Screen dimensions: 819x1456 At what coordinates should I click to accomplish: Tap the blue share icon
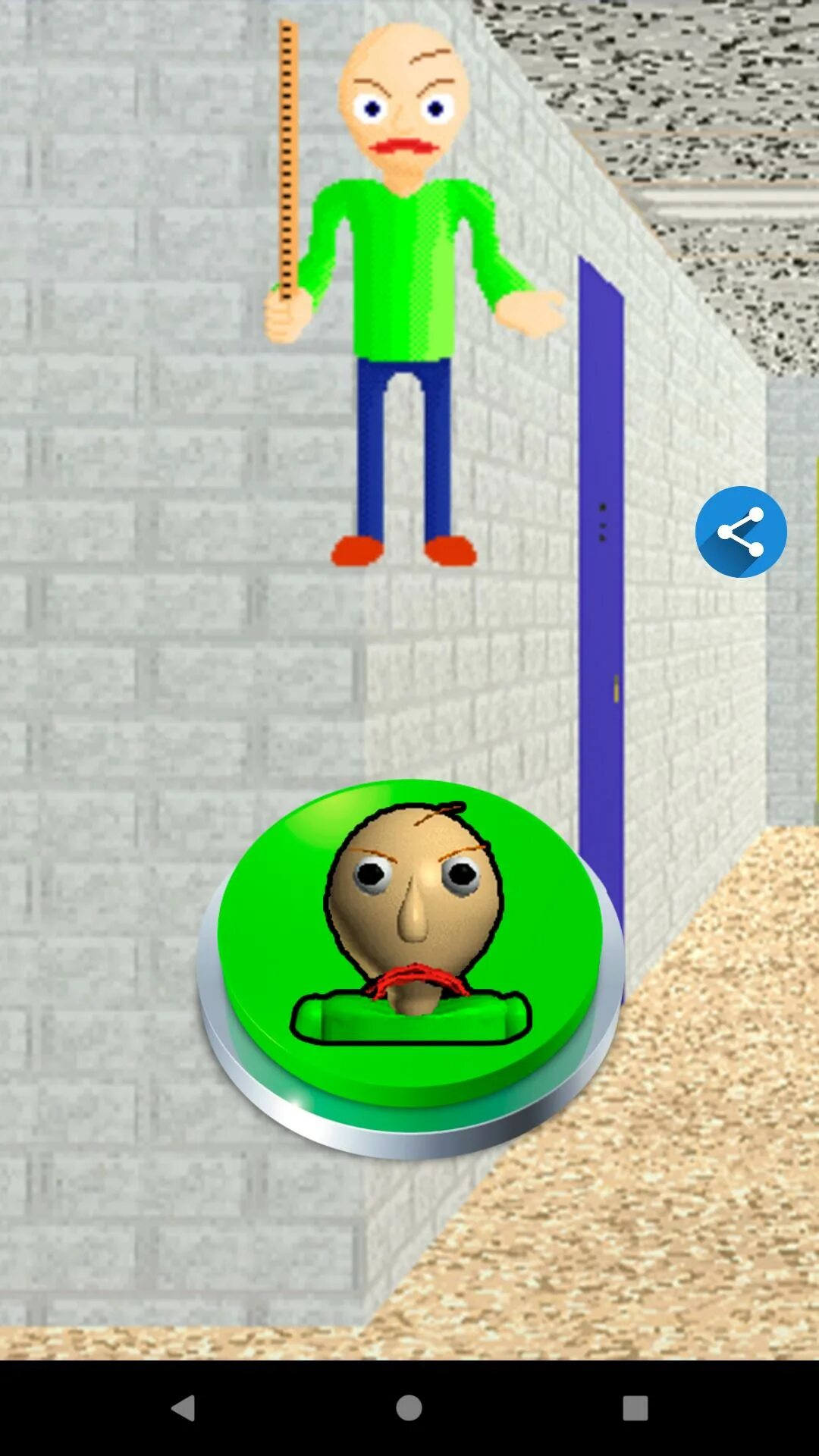pyautogui.click(x=741, y=532)
